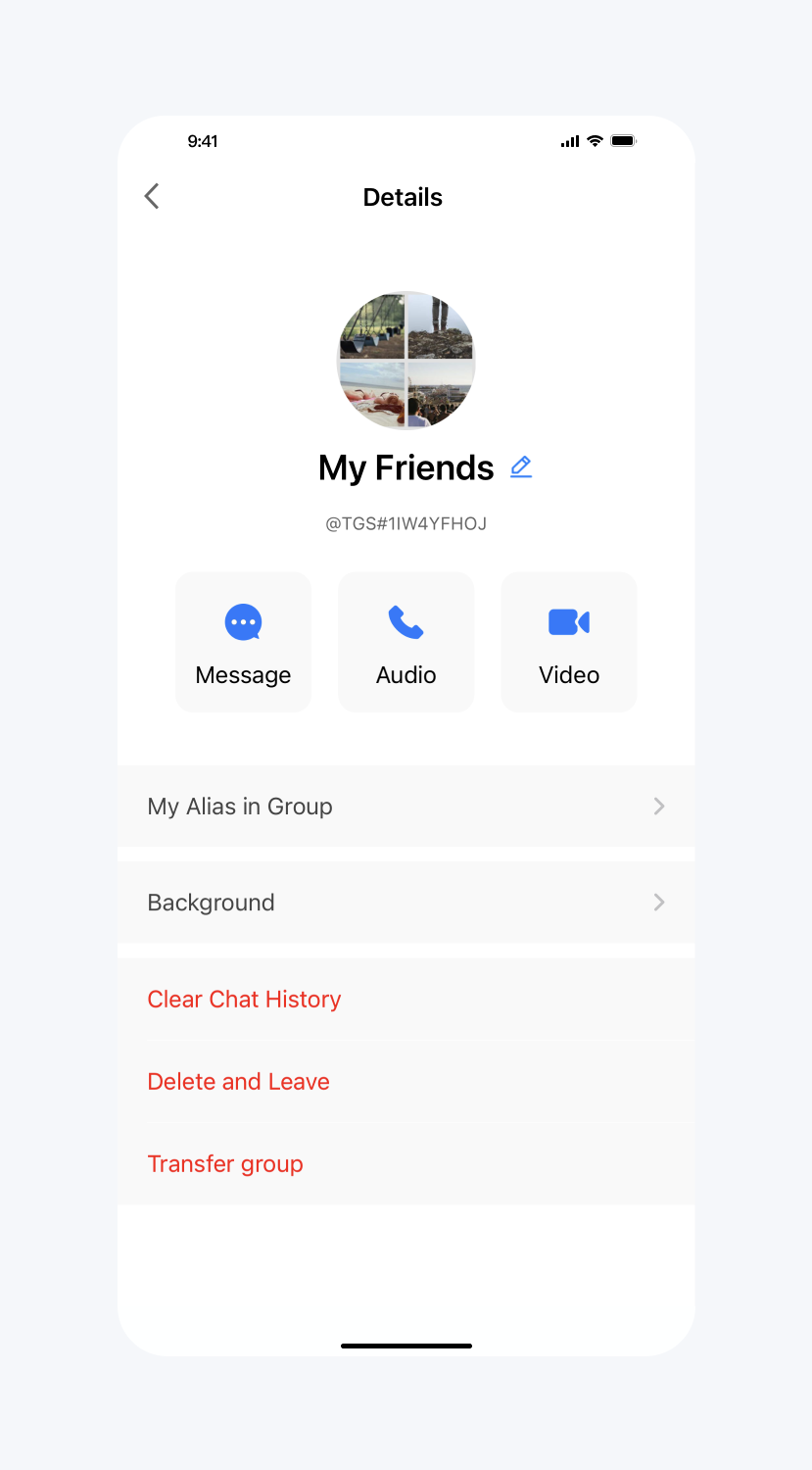Start a video call
The image size is (812, 1470).
[569, 642]
